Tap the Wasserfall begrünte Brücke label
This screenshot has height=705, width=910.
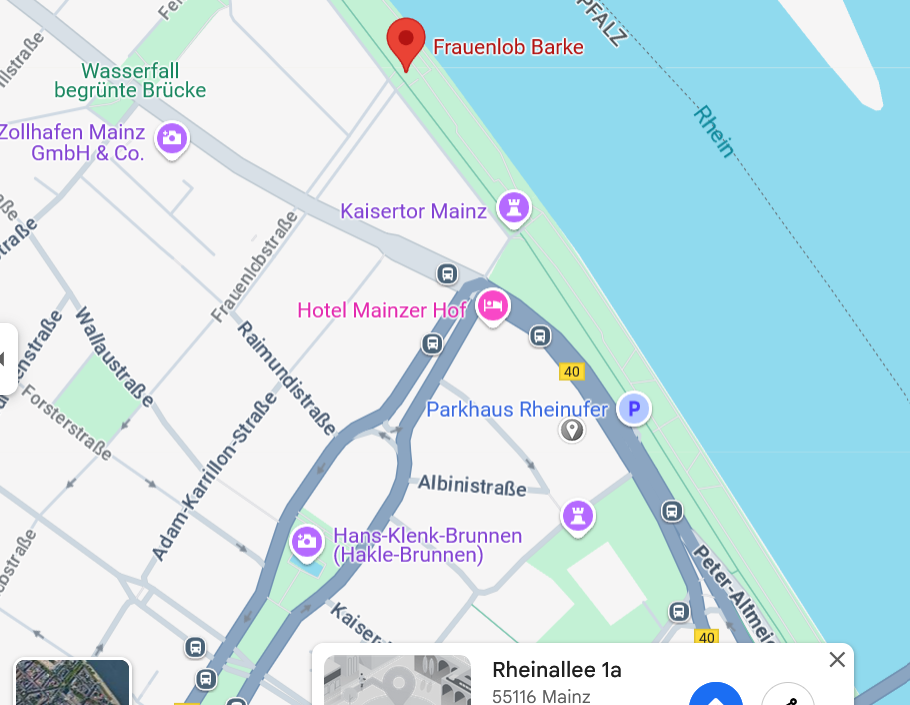[130, 81]
